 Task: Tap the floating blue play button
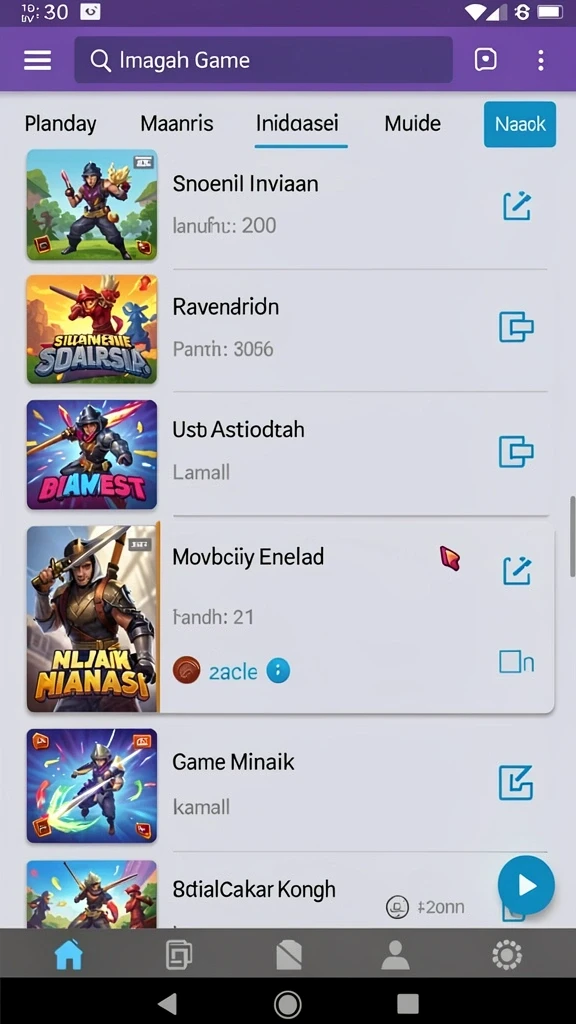coord(526,886)
